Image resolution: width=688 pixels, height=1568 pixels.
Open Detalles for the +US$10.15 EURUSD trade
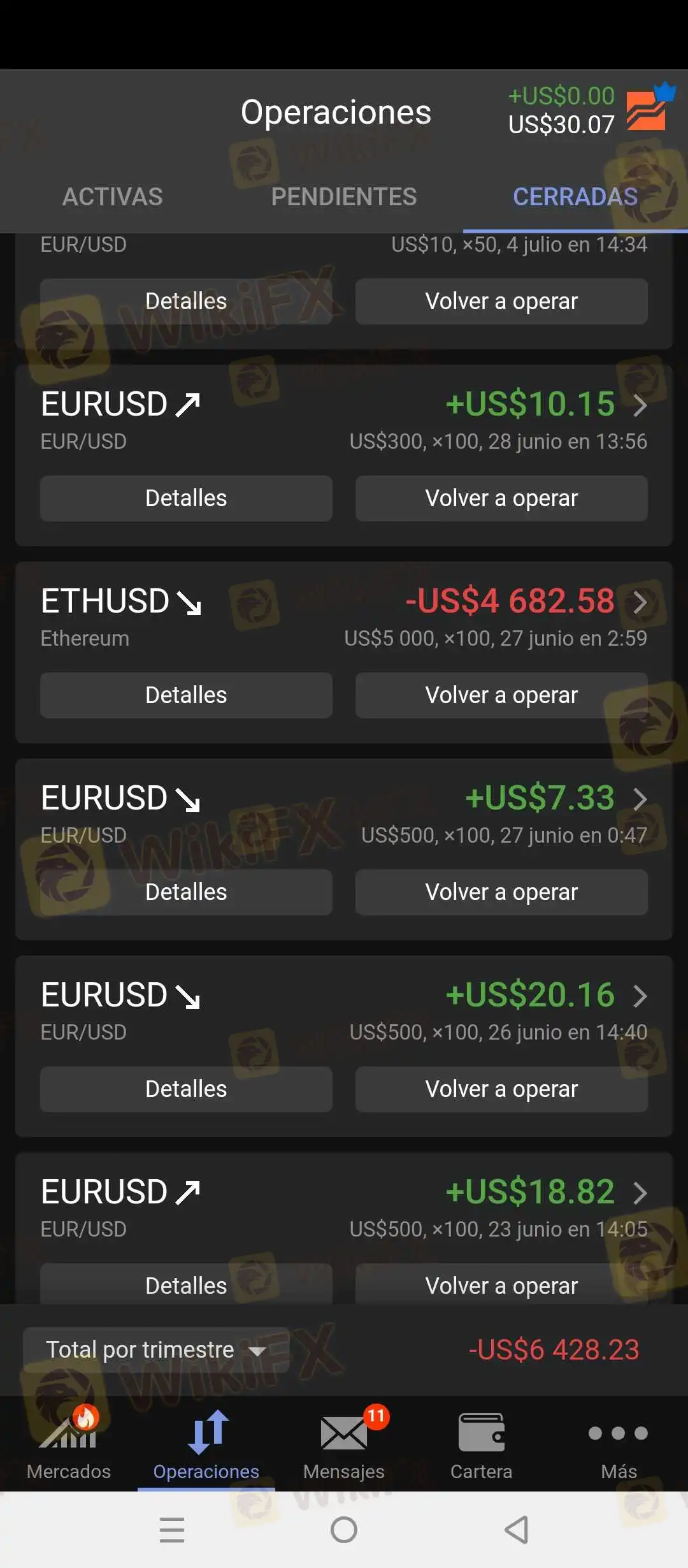186,498
